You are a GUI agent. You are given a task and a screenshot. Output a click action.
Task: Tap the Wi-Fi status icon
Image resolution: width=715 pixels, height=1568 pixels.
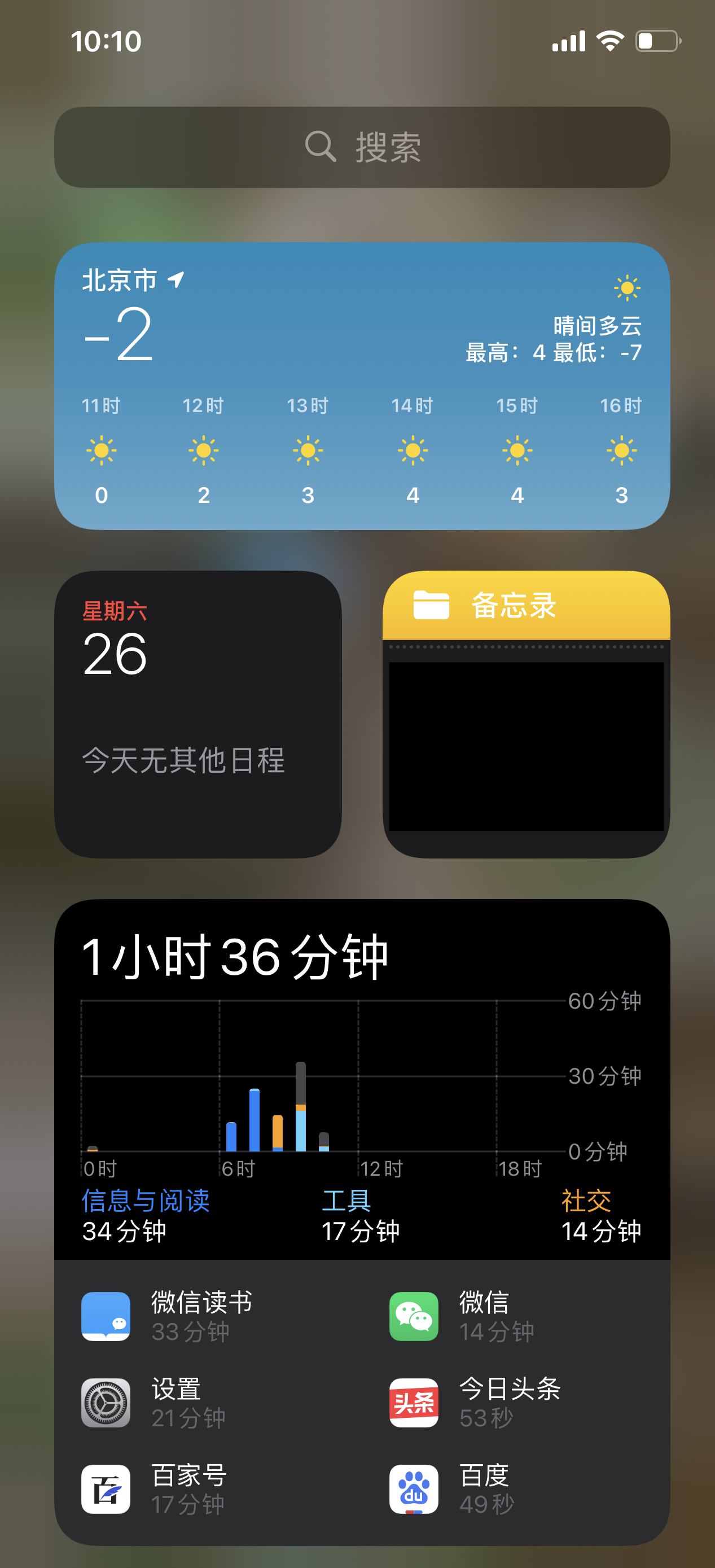(611, 40)
